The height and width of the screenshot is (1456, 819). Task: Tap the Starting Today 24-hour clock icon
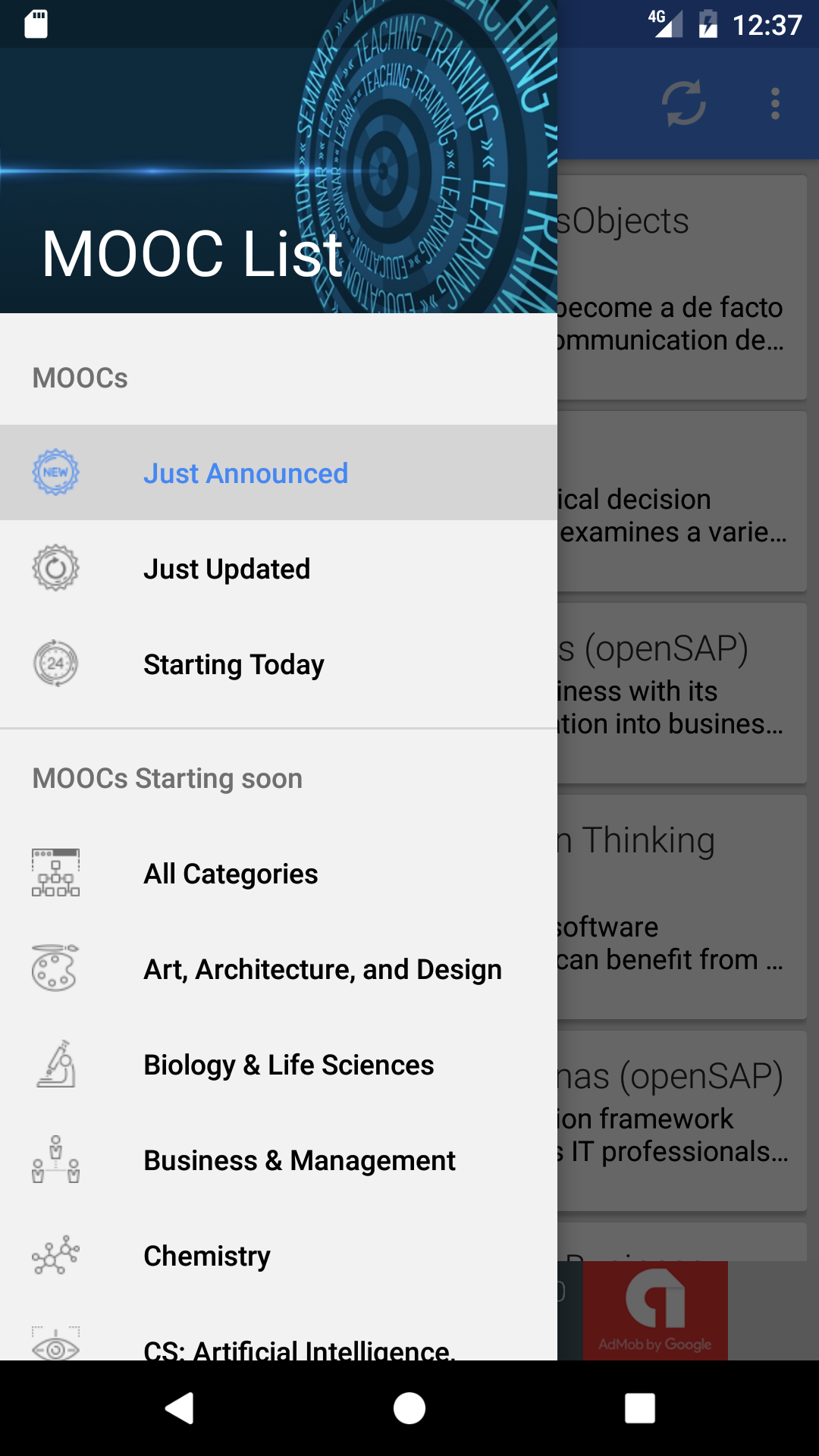click(55, 663)
